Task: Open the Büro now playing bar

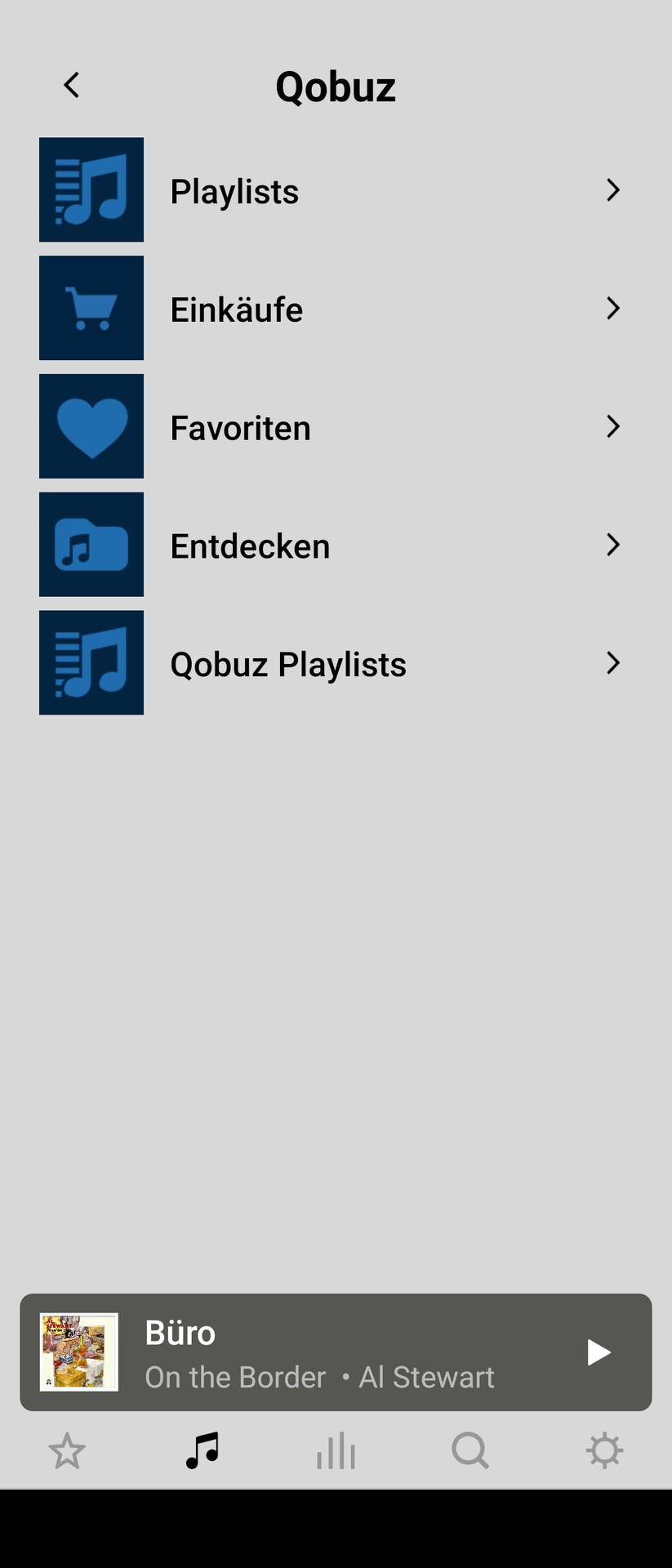Action: (327, 1352)
